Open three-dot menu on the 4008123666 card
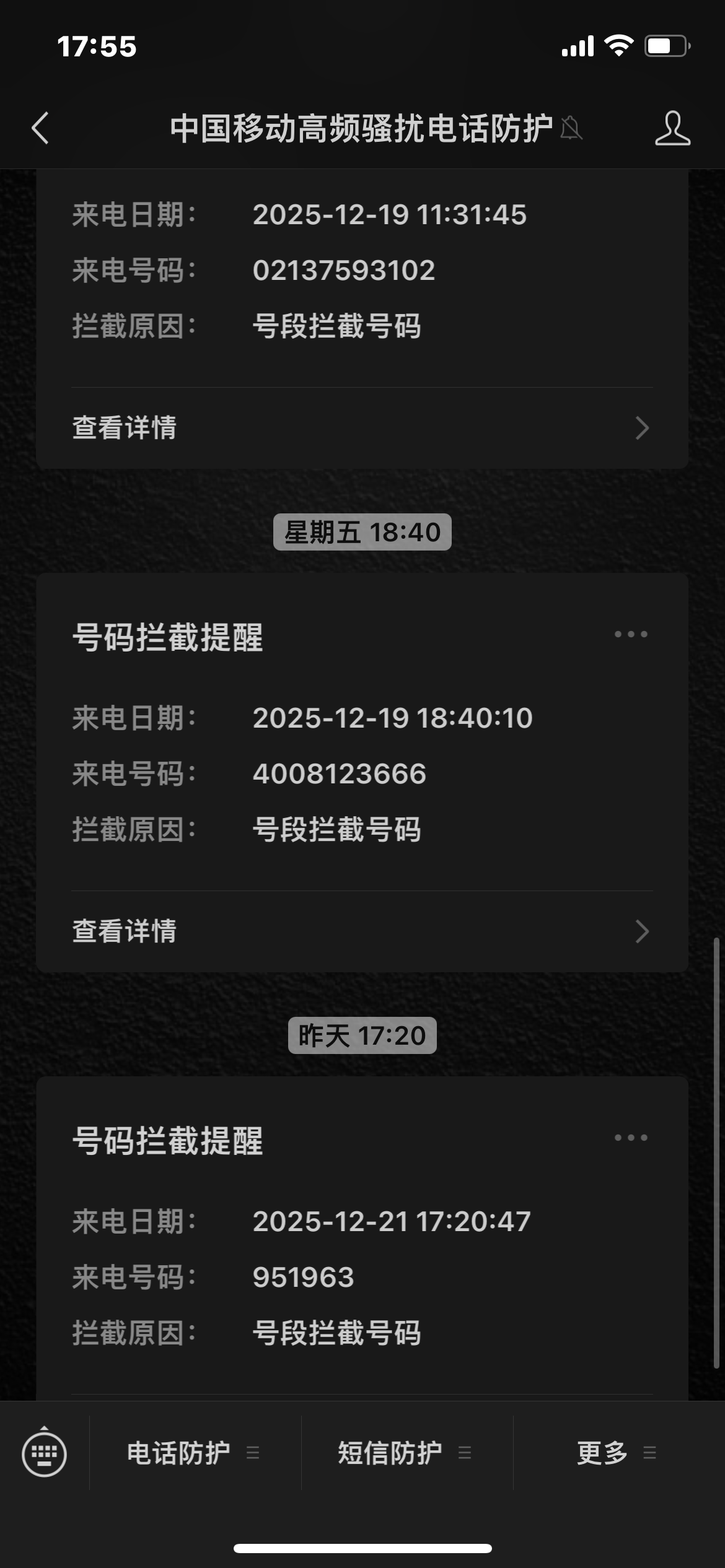This screenshot has height=1568, width=725. pos(631,634)
